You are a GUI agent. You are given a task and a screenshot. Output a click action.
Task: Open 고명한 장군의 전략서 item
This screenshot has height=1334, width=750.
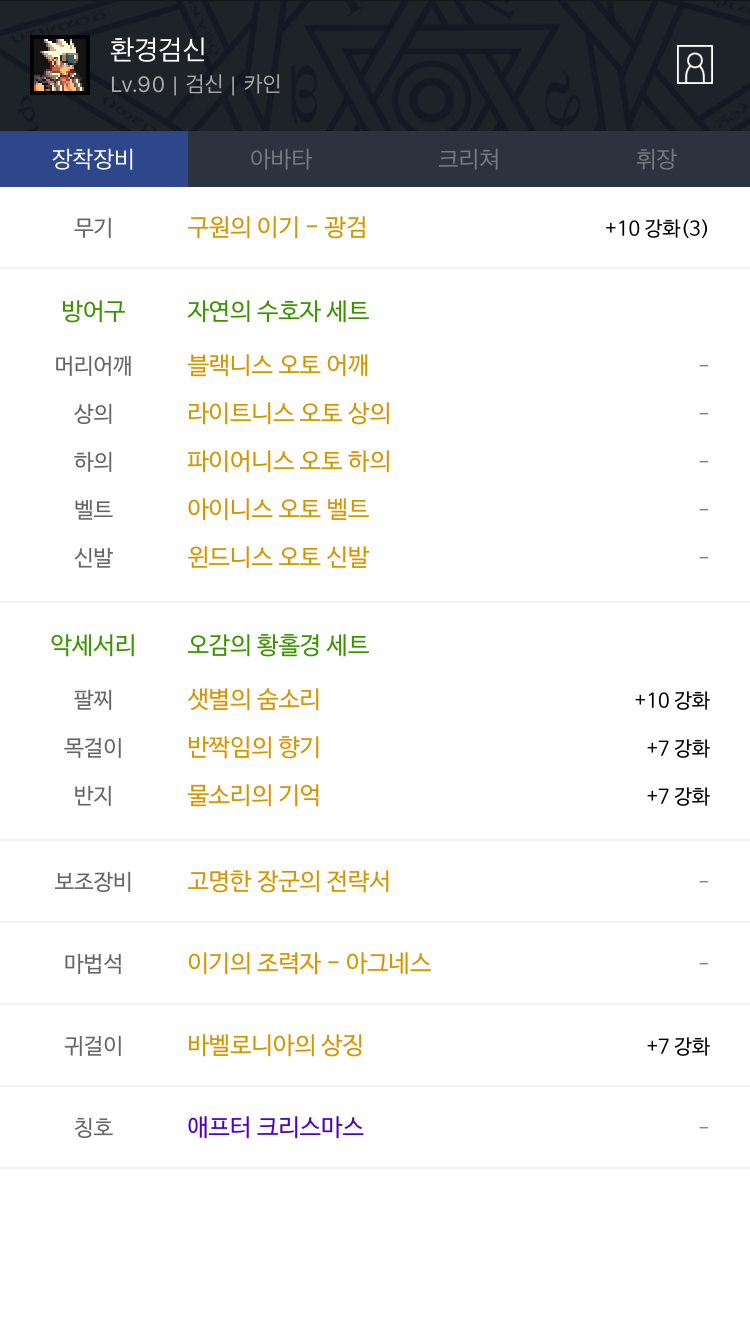pyautogui.click(x=289, y=881)
